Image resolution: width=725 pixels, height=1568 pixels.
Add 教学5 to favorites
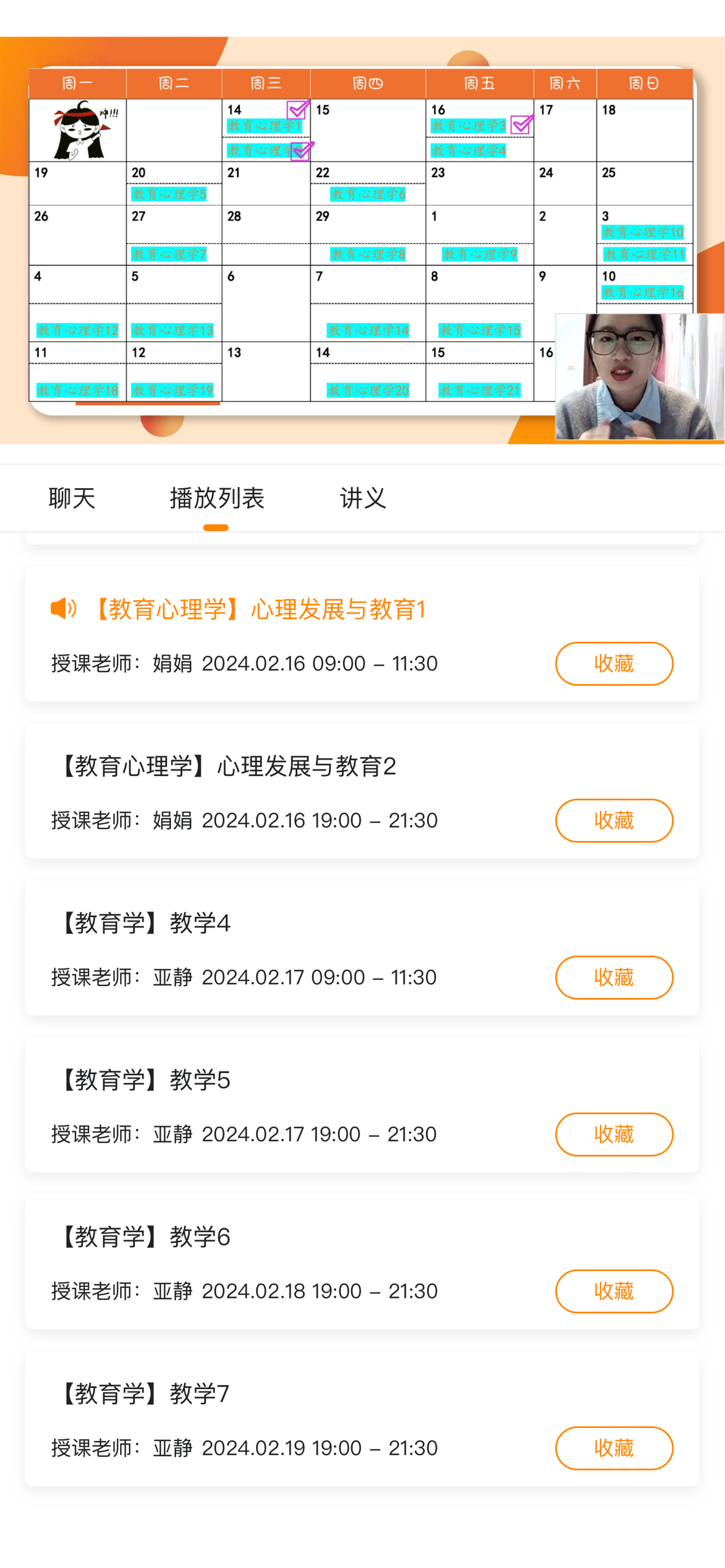tap(614, 1134)
